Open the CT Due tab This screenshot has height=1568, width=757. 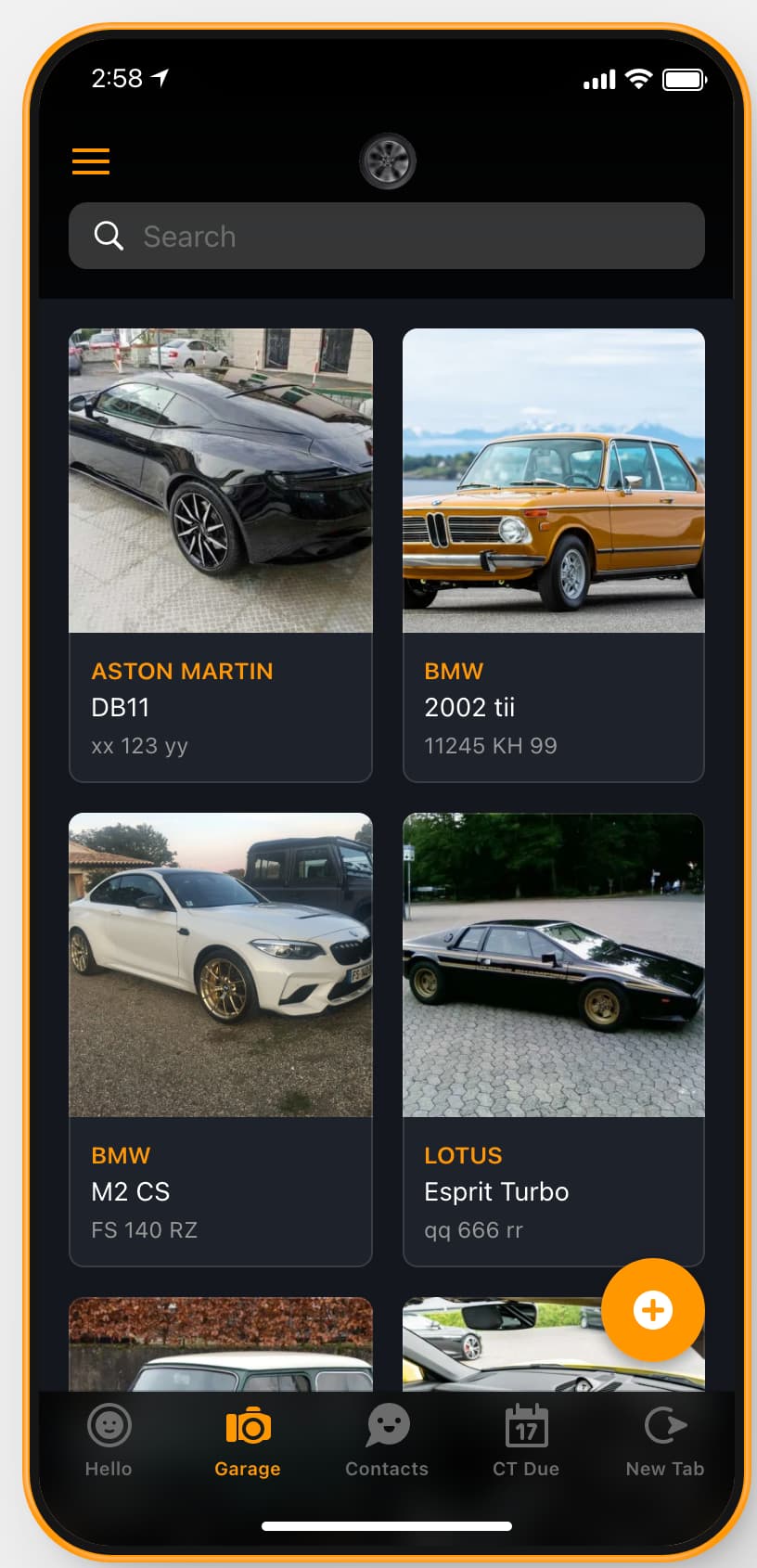point(526,1440)
